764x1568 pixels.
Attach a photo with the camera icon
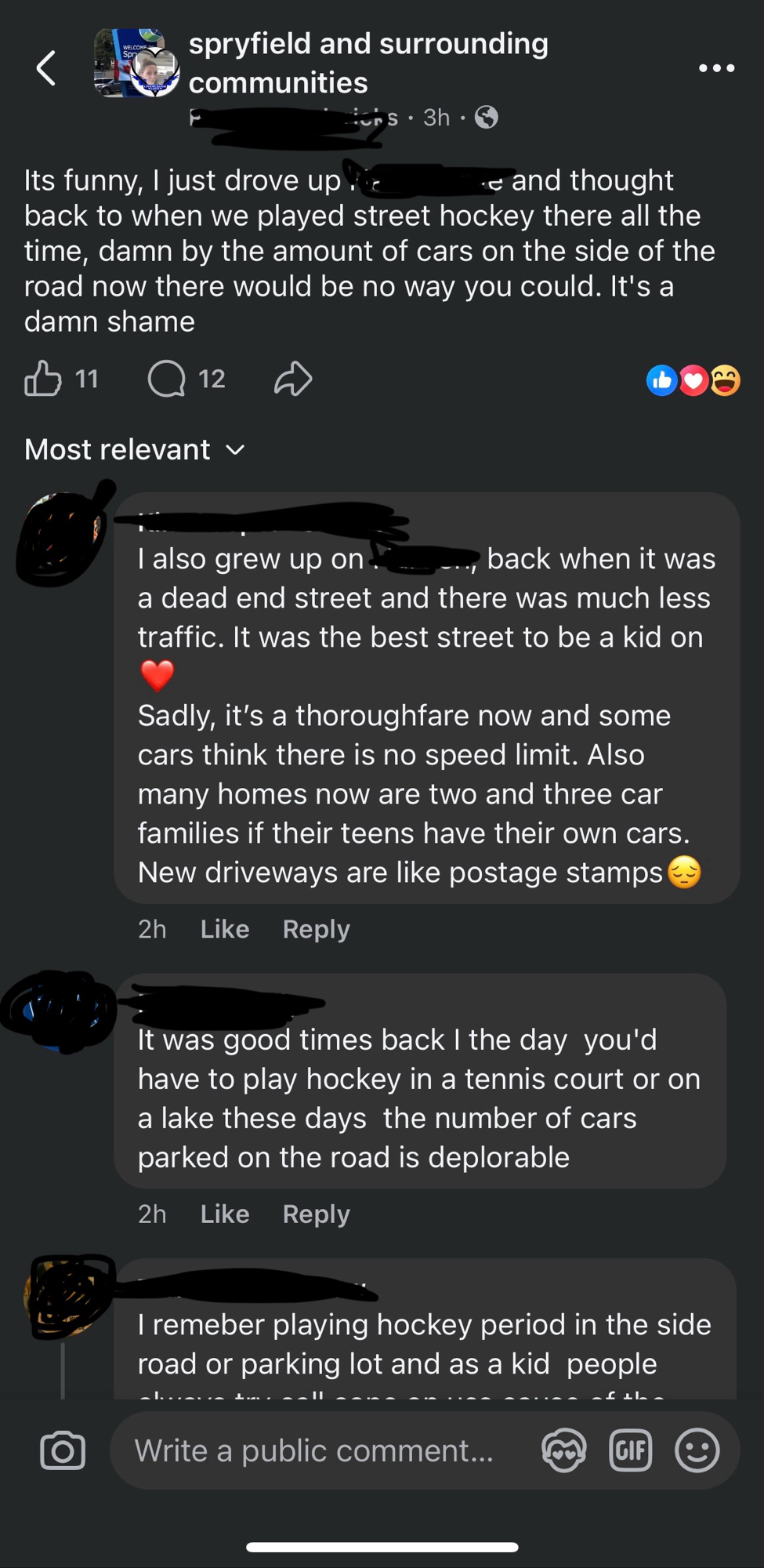pyautogui.click(x=63, y=1450)
